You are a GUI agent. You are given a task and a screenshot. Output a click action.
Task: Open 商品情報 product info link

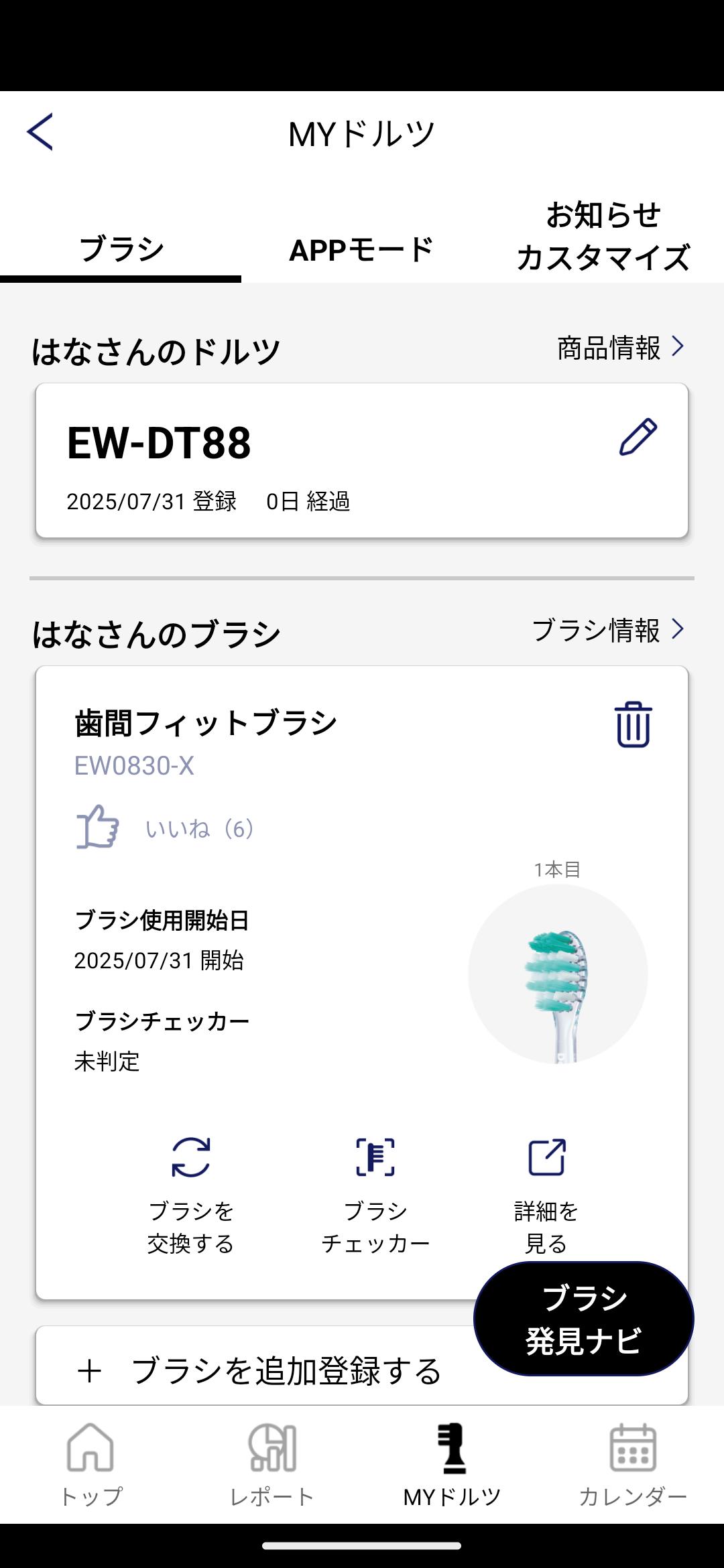point(620,348)
